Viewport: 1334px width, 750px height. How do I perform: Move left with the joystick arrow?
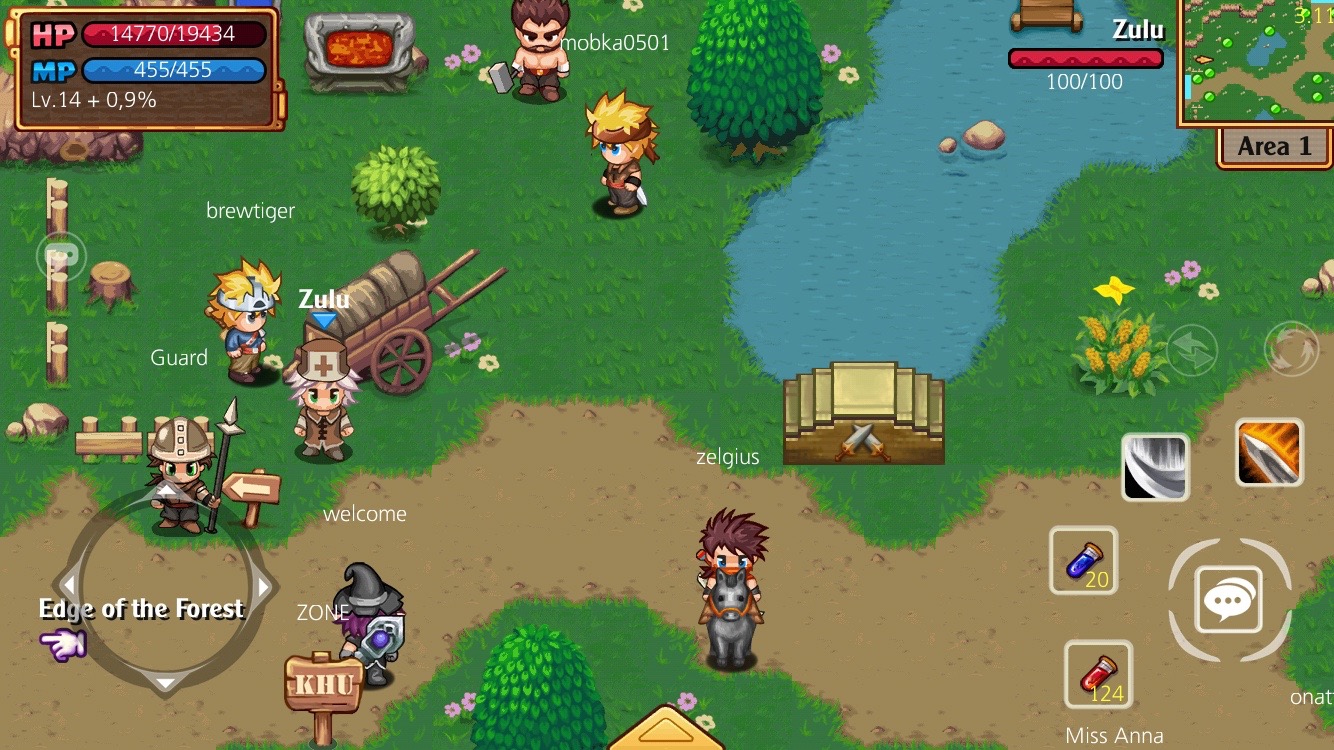click(x=68, y=586)
